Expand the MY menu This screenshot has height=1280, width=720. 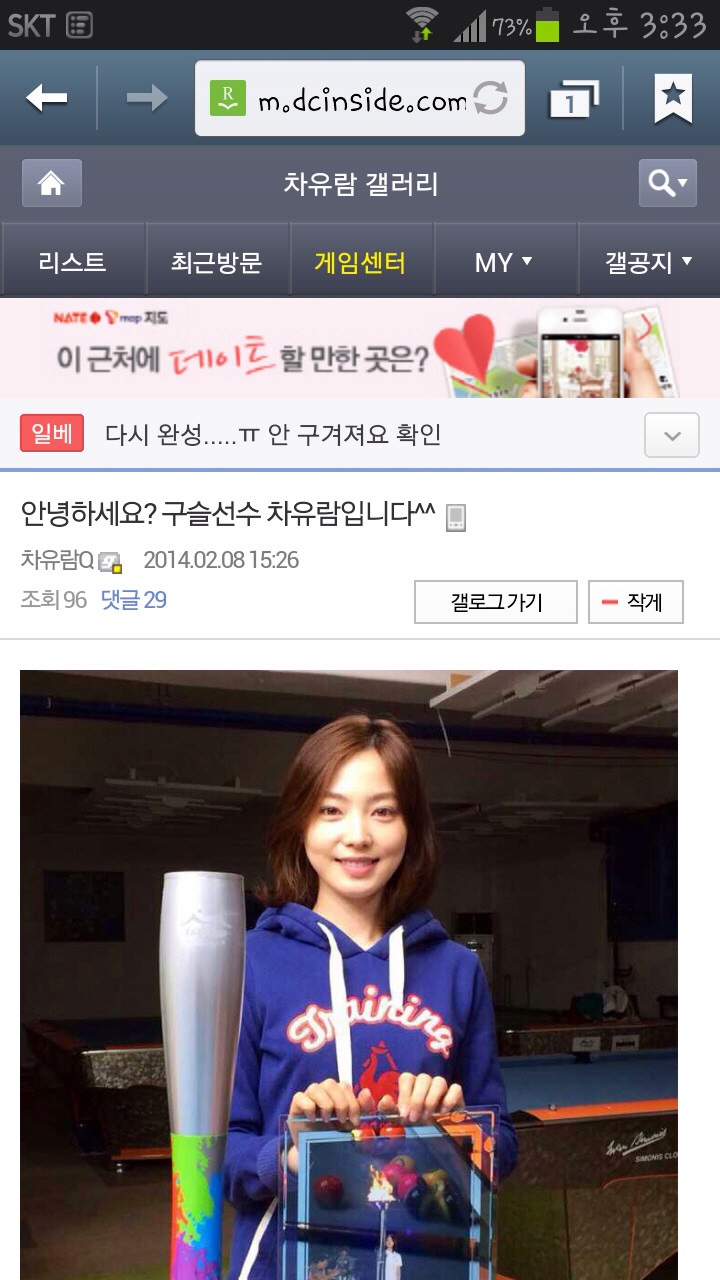pos(503,263)
